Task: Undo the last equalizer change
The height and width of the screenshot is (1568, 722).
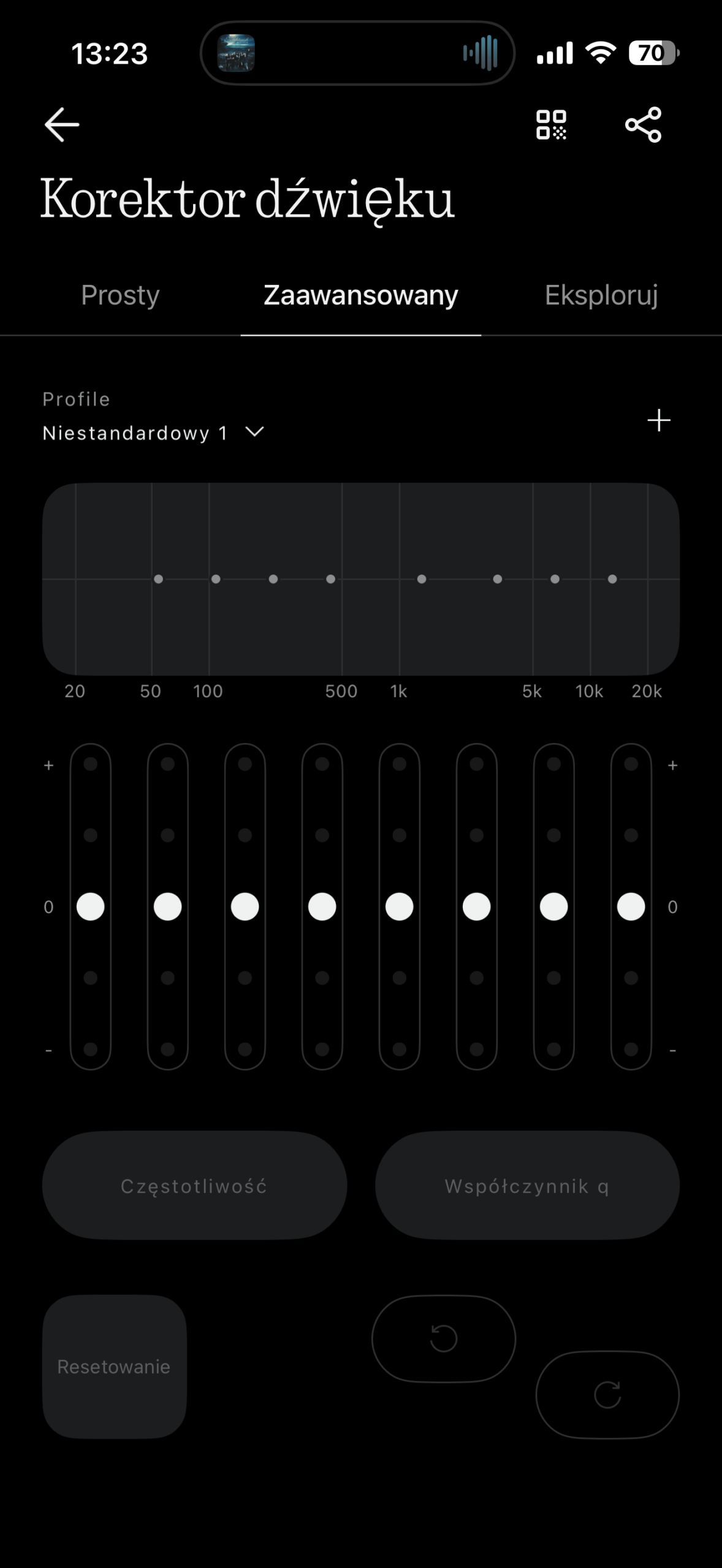Action: [443, 1338]
